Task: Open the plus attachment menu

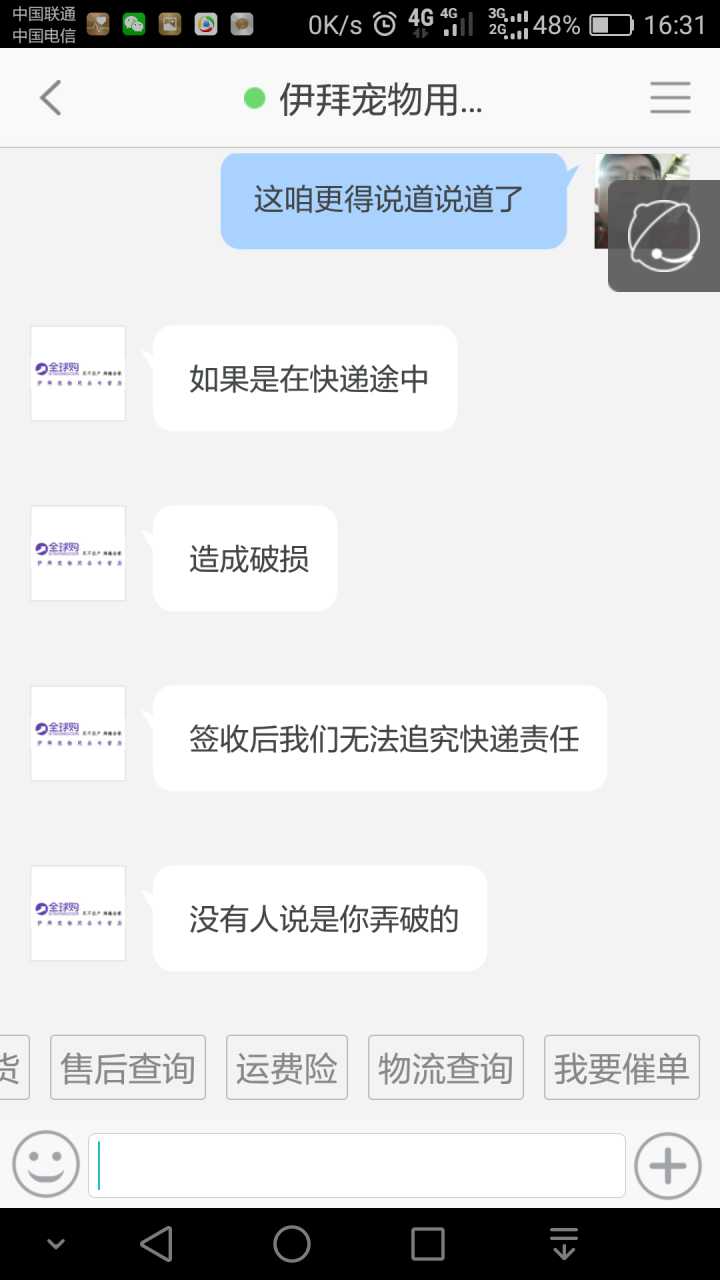Action: click(668, 1165)
